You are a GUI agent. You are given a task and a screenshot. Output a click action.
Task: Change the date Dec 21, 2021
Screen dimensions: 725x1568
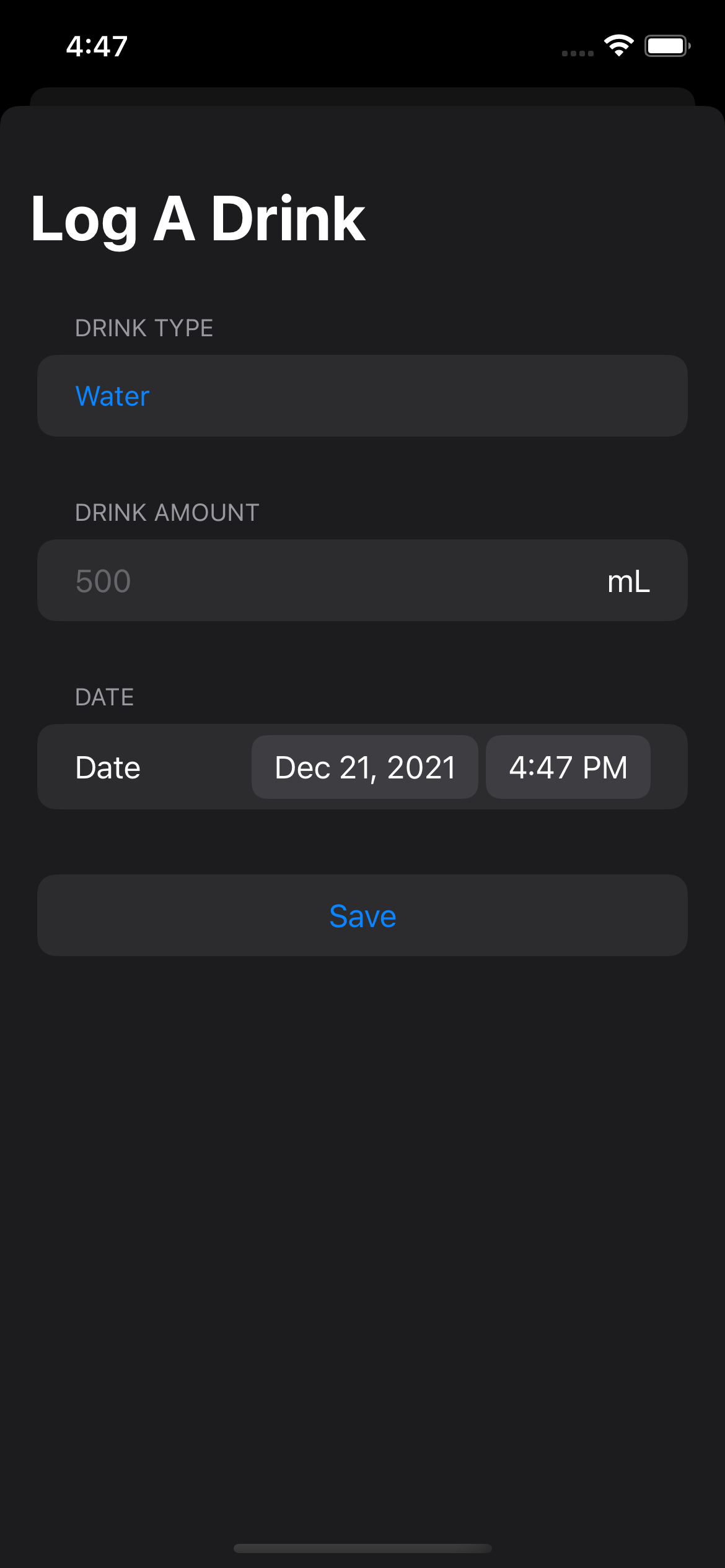(x=364, y=767)
